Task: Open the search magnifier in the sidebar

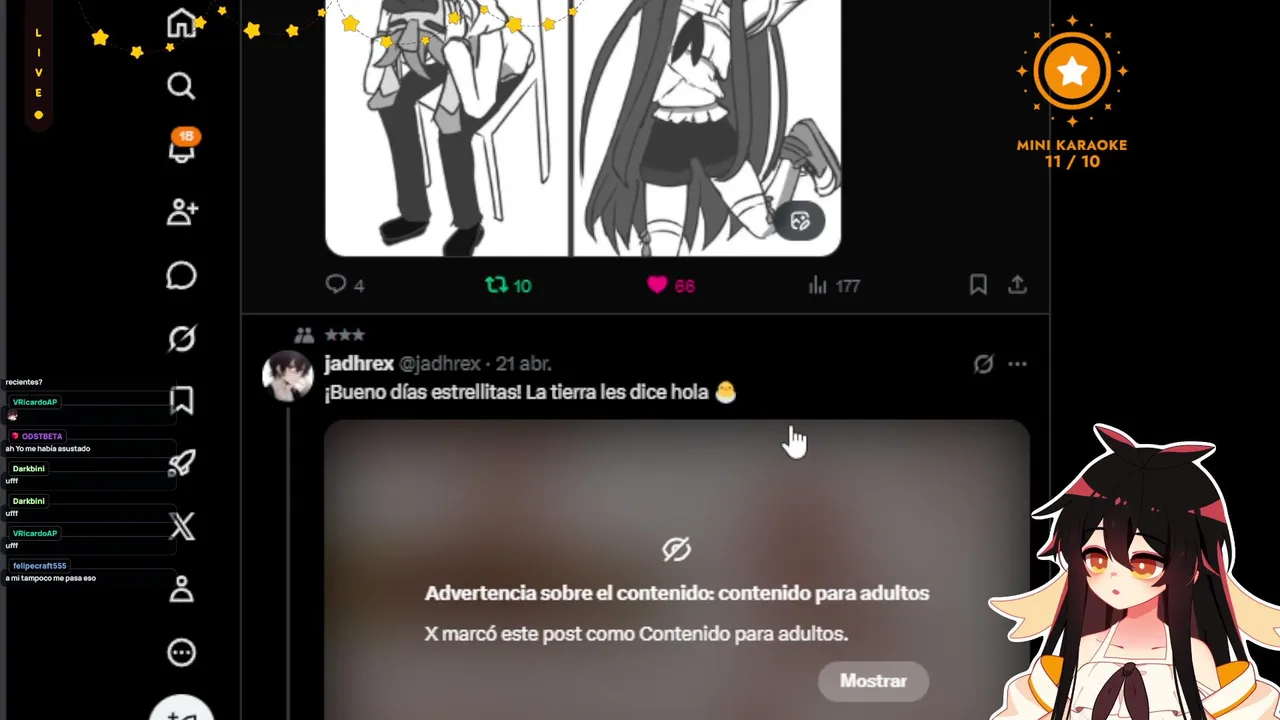Action: pos(181,86)
